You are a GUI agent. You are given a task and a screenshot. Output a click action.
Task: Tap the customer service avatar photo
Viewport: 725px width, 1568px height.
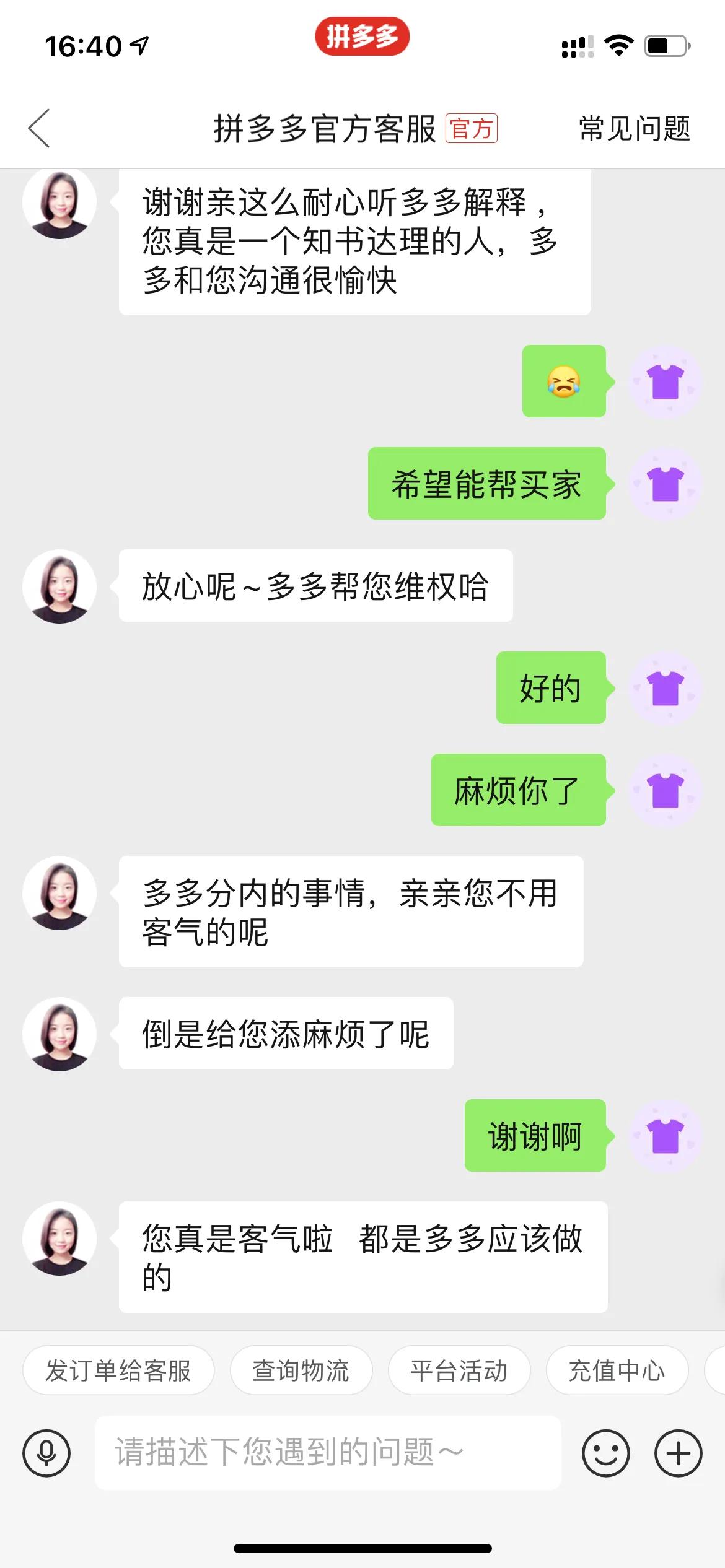coord(59,204)
